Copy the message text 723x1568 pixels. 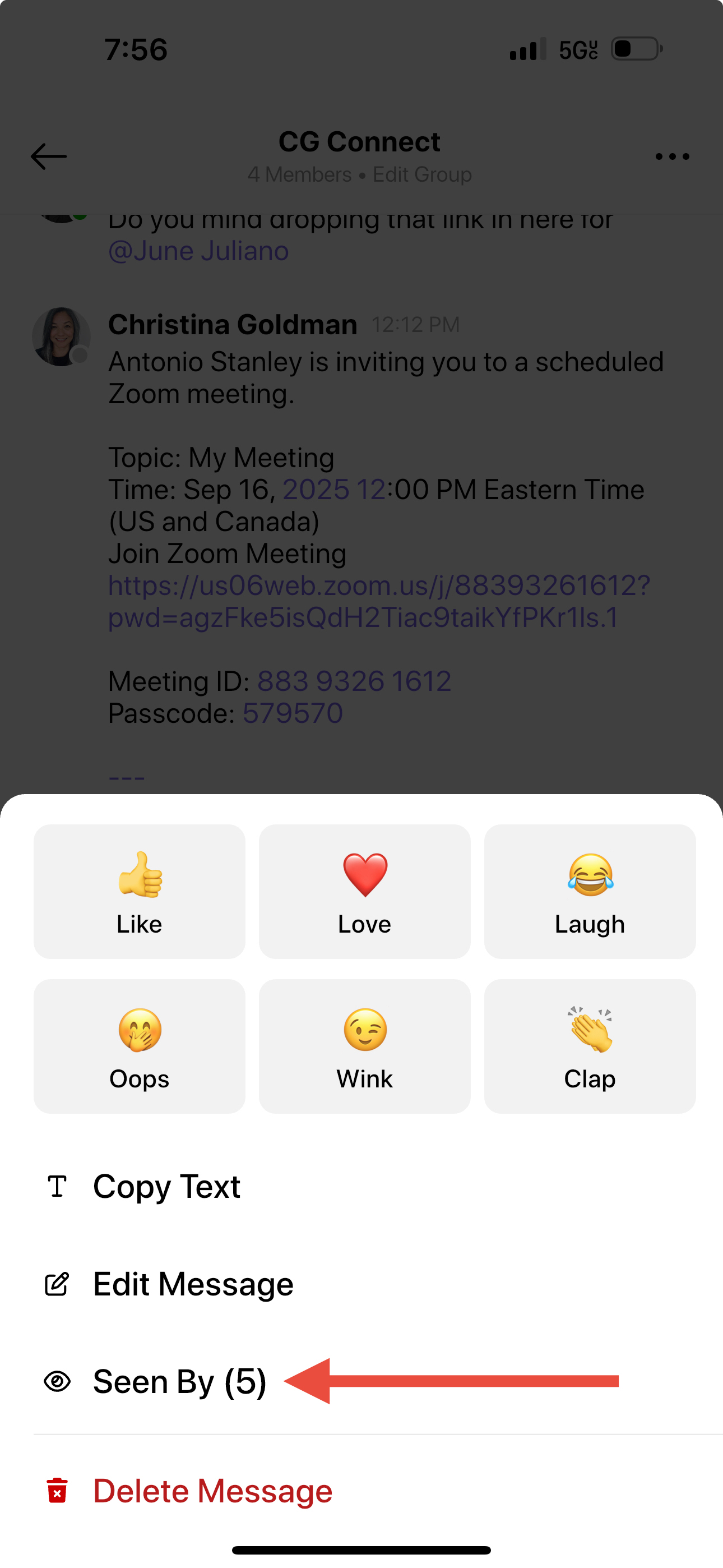[x=361, y=1186]
